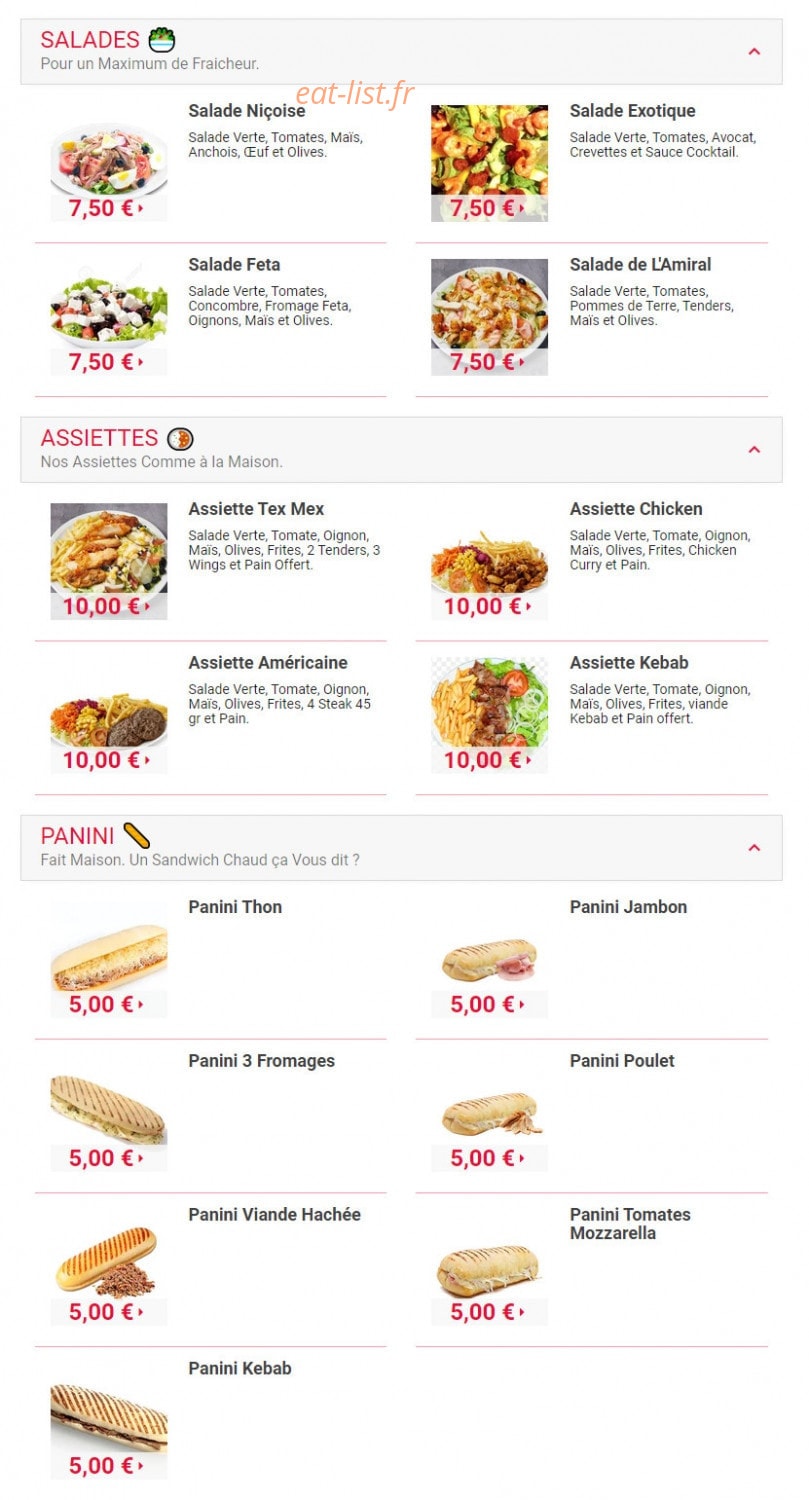
Task: Select Panini Tomates Mozzarella price button
Action: 489,1312
